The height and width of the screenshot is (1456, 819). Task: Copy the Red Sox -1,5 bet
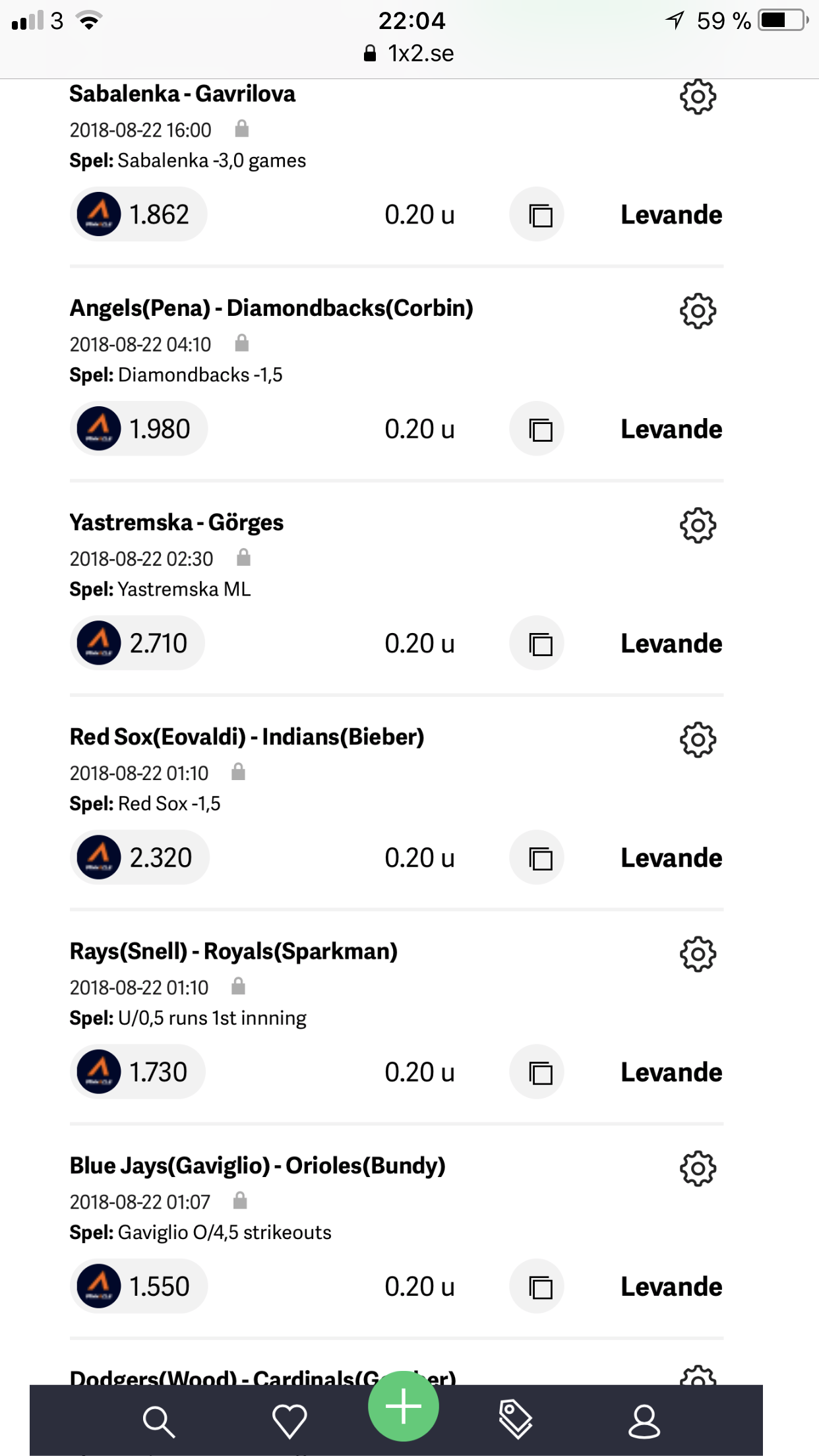click(x=537, y=857)
